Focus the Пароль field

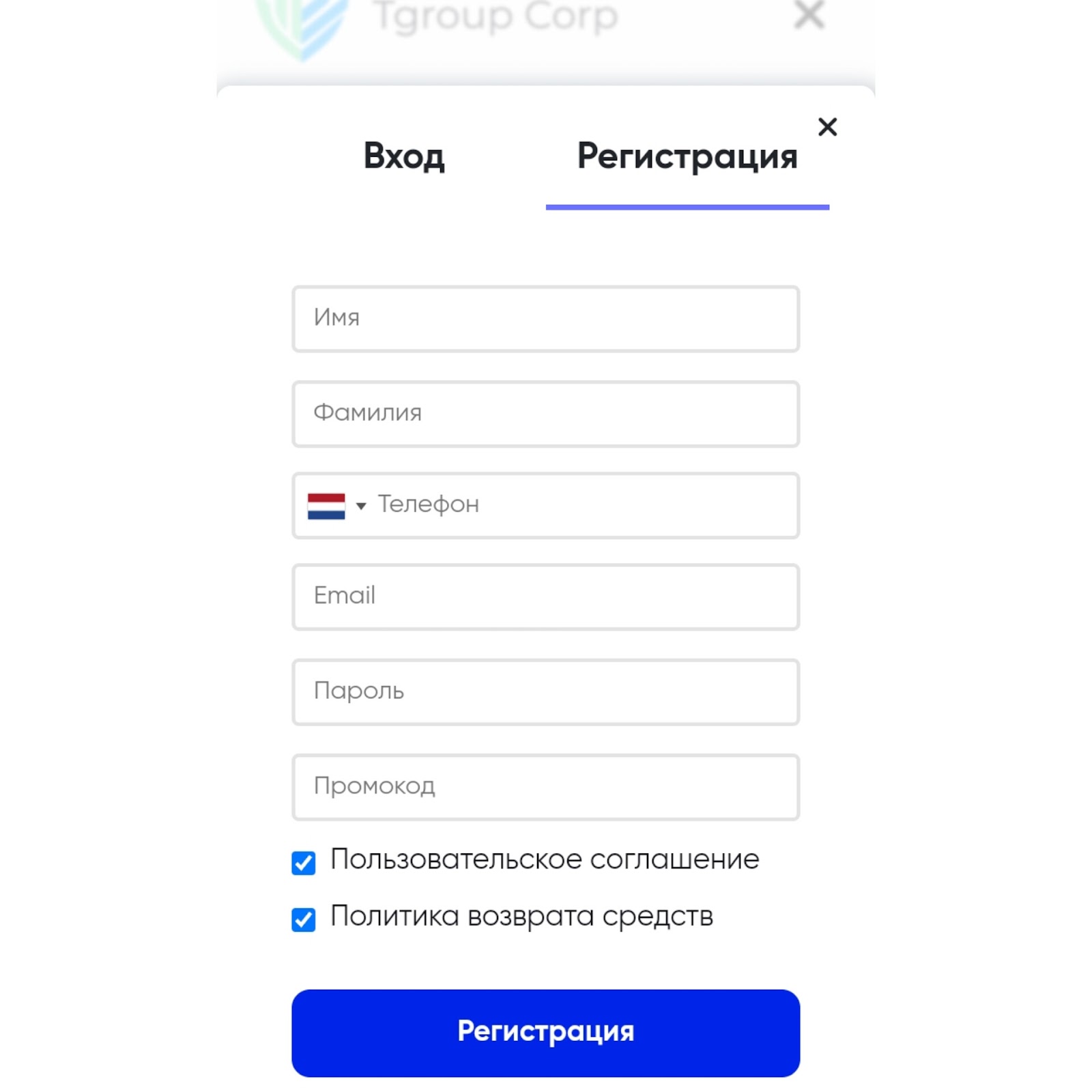pyautogui.click(x=545, y=691)
